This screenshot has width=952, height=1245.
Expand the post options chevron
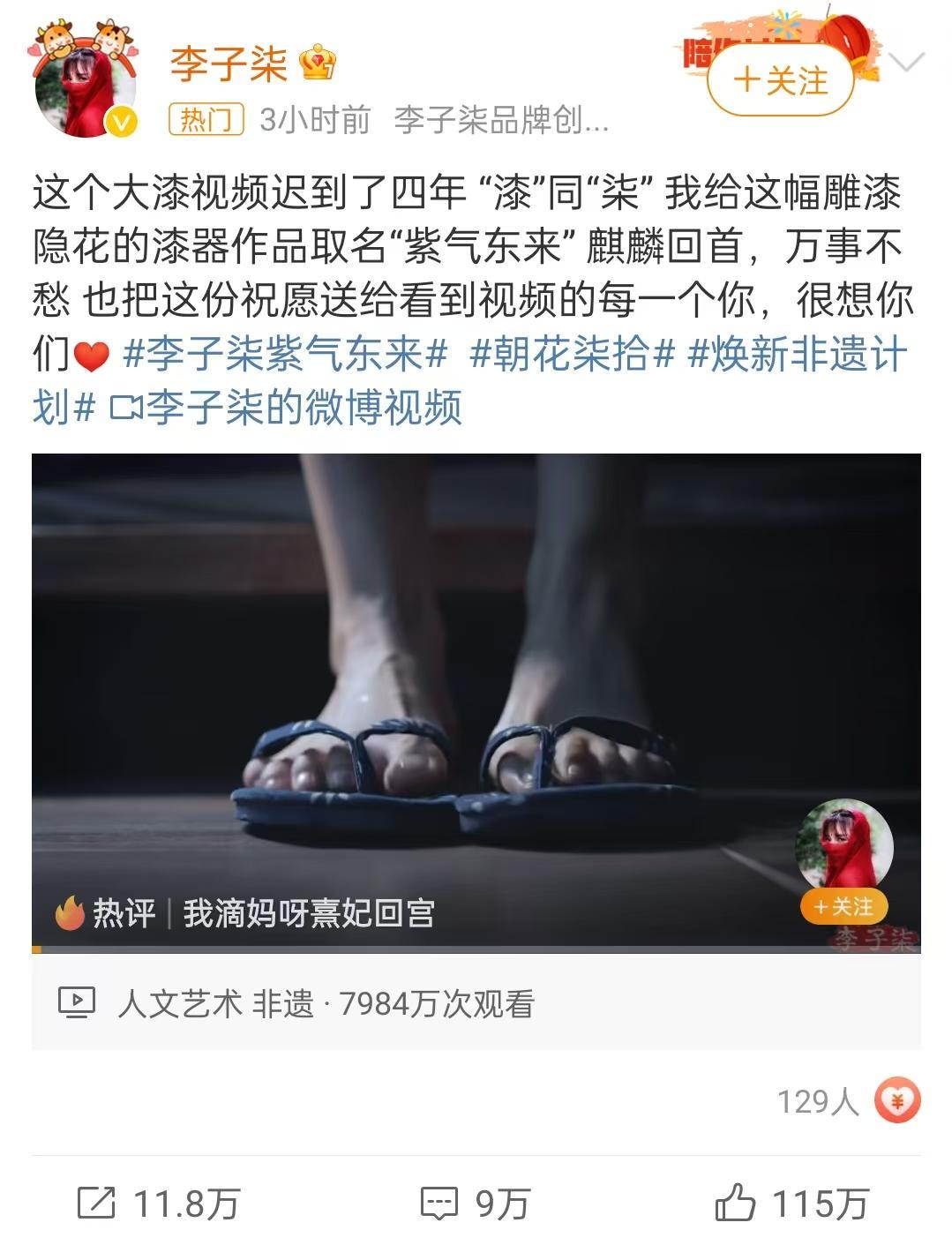point(907,63)
